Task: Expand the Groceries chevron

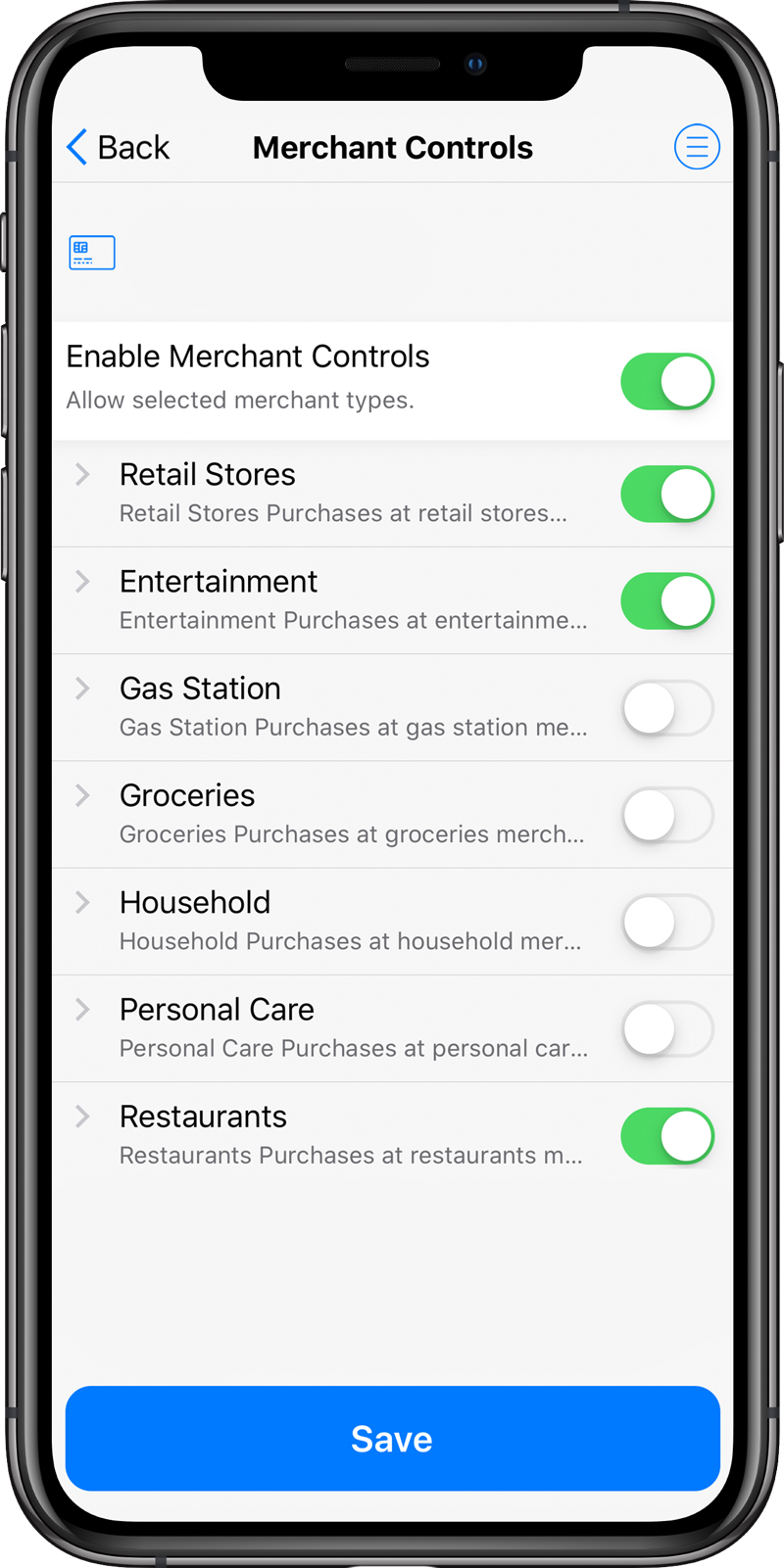Action: coord(83,795)
